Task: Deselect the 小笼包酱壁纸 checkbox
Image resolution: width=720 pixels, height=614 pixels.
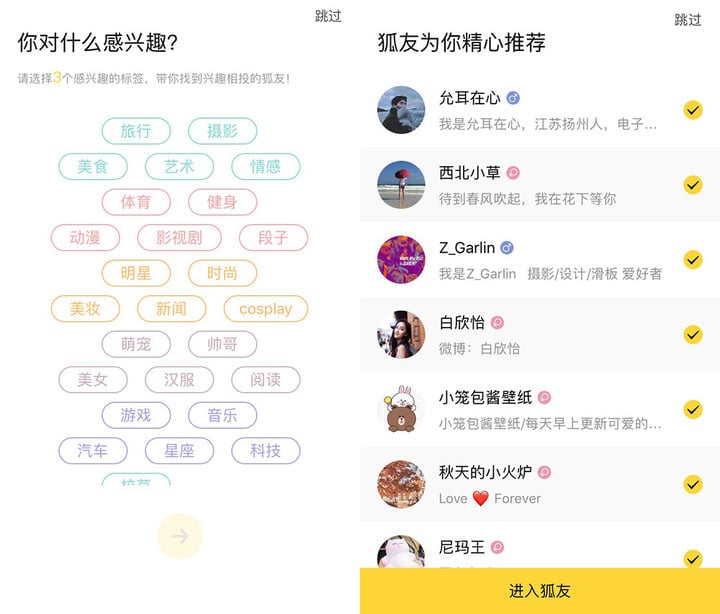Action: (x=692, y=410)
